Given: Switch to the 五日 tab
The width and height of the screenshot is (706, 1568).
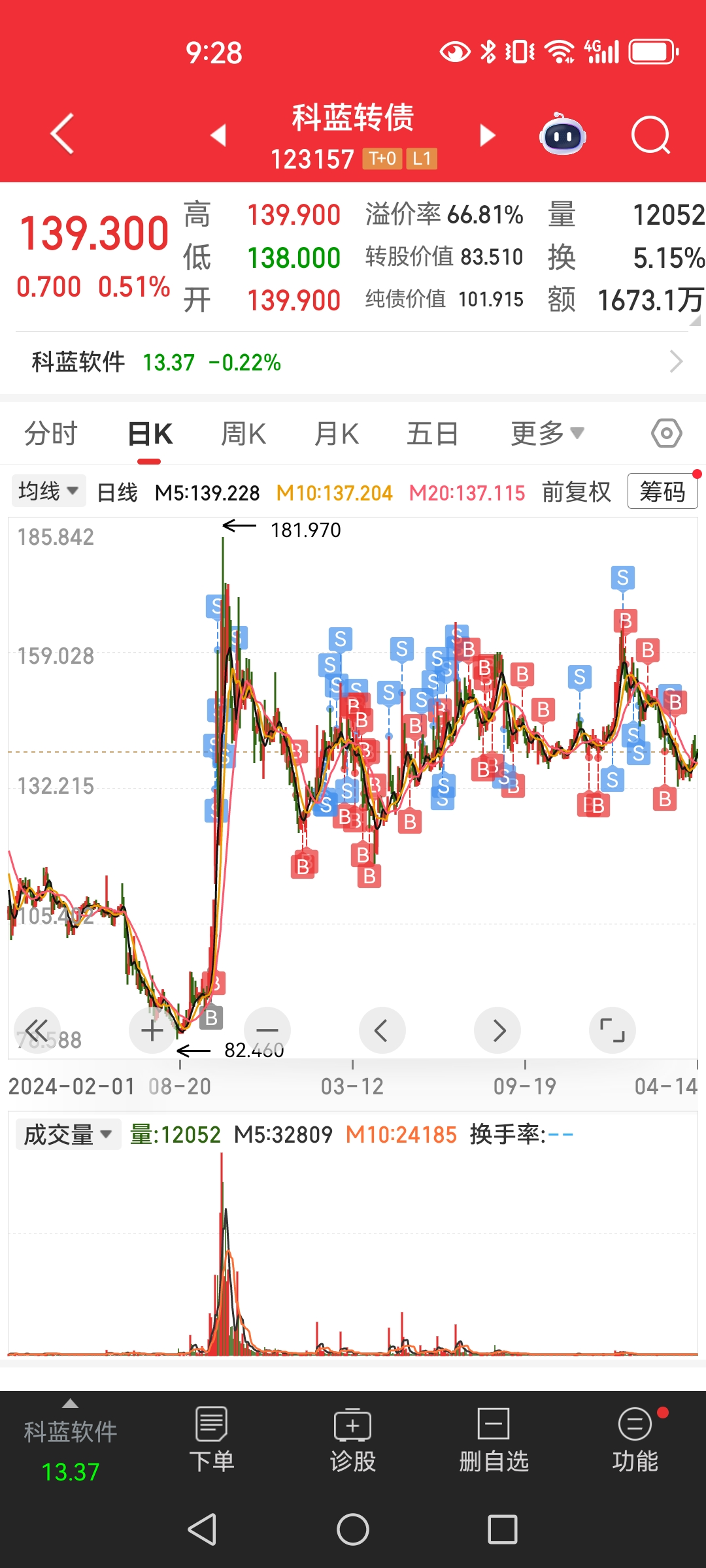Looking at the screenshot, I should tap(432, 434).
